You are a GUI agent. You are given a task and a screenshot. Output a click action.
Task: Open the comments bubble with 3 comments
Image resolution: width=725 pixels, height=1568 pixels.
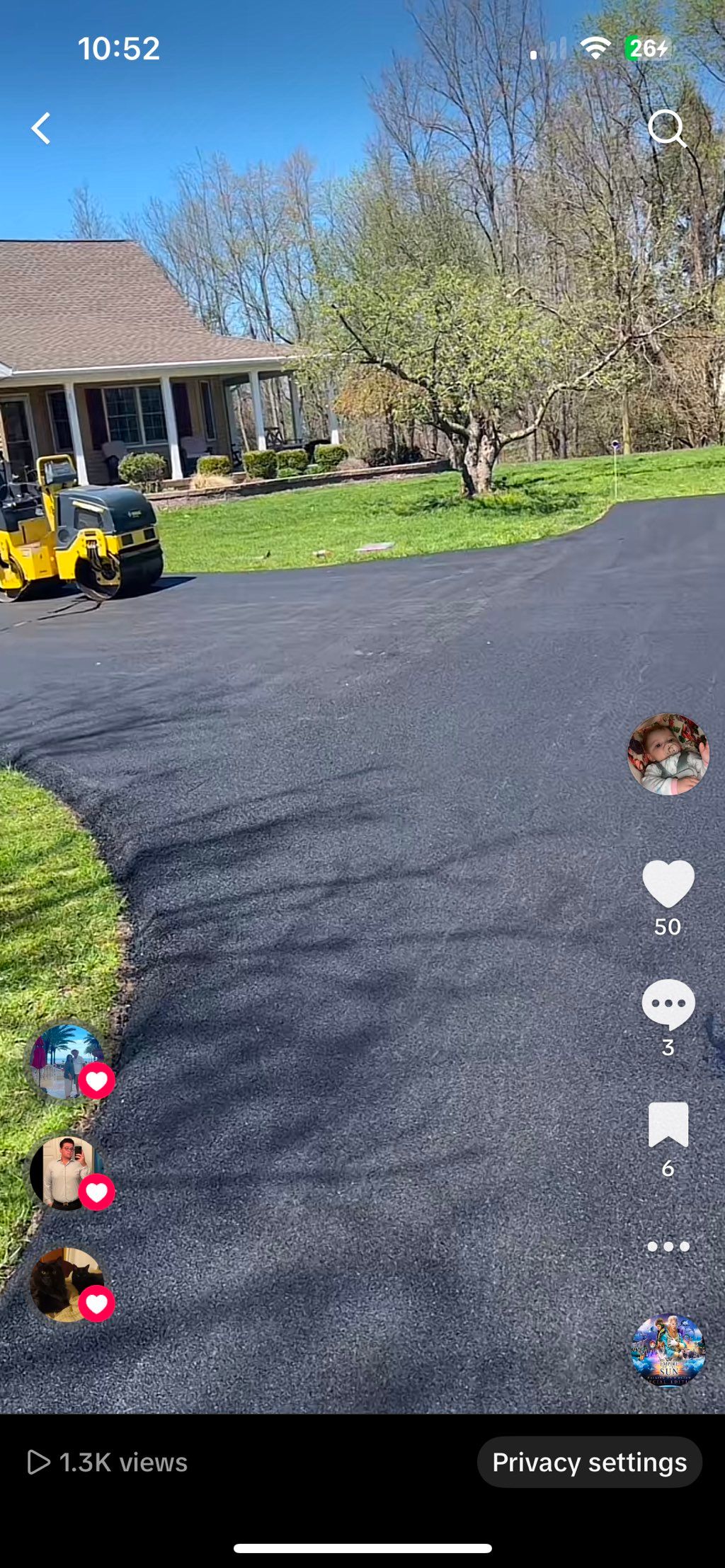coord(668,1004)
